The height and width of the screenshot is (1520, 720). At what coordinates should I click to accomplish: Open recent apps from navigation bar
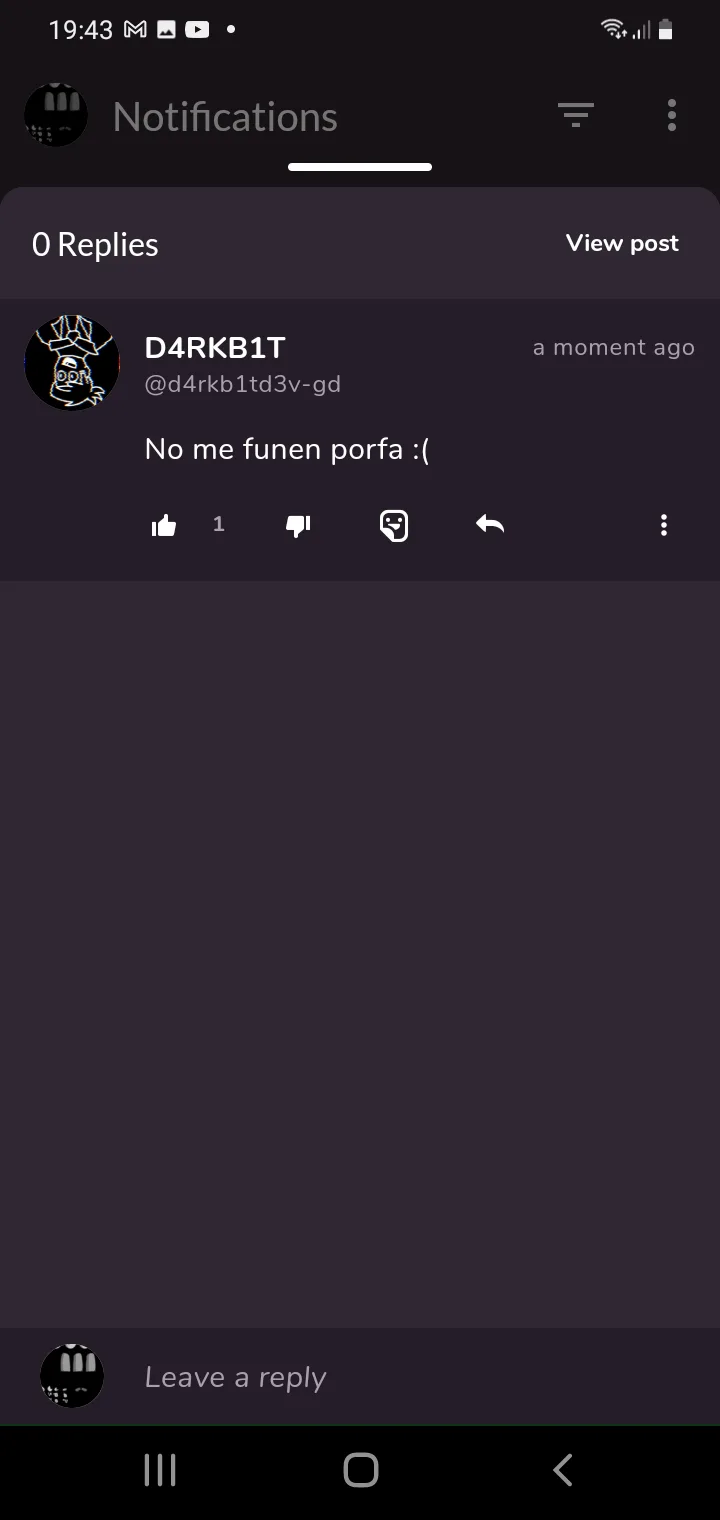tap(160, 1470)
